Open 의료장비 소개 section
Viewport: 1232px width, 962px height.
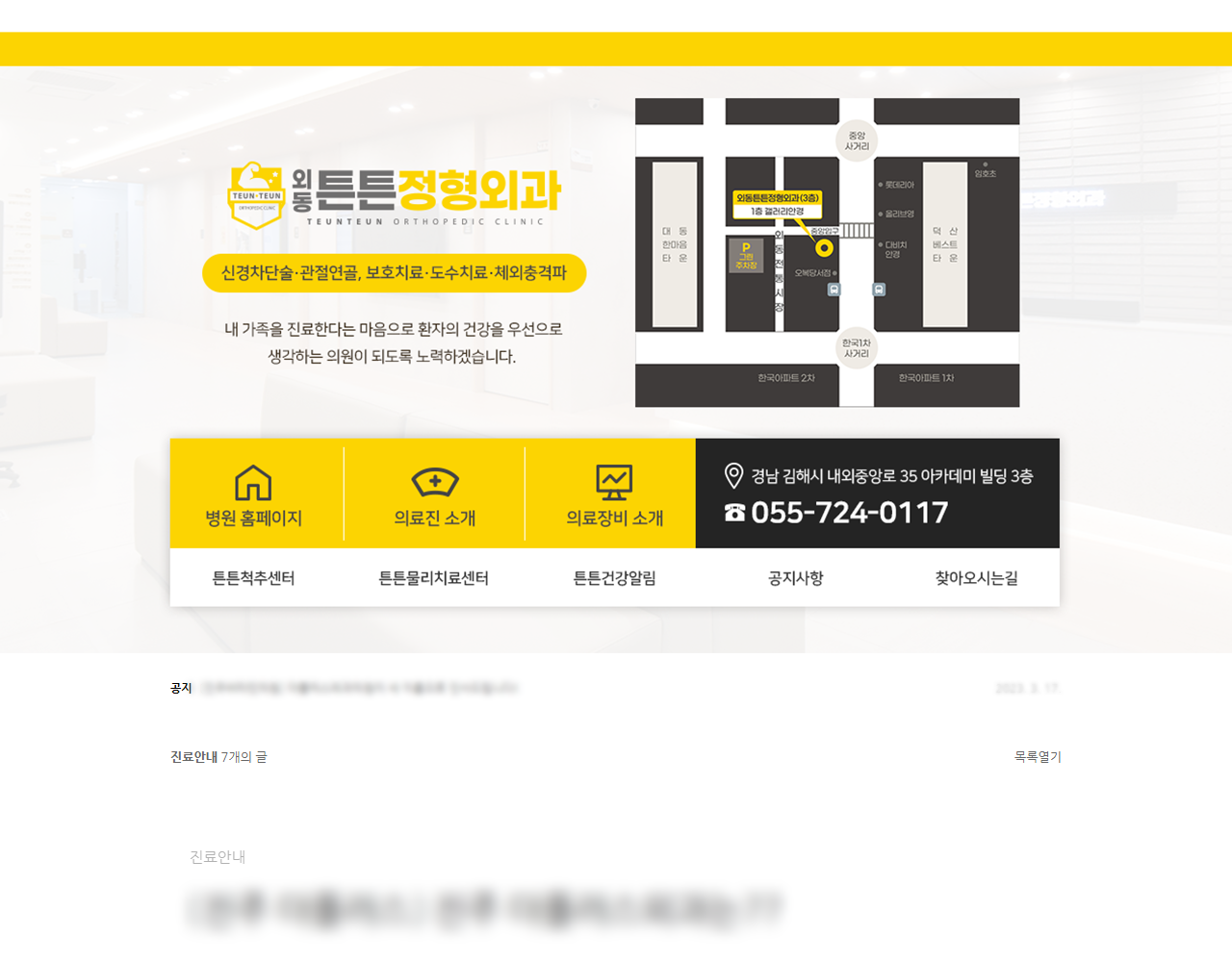tap(614, 495)
